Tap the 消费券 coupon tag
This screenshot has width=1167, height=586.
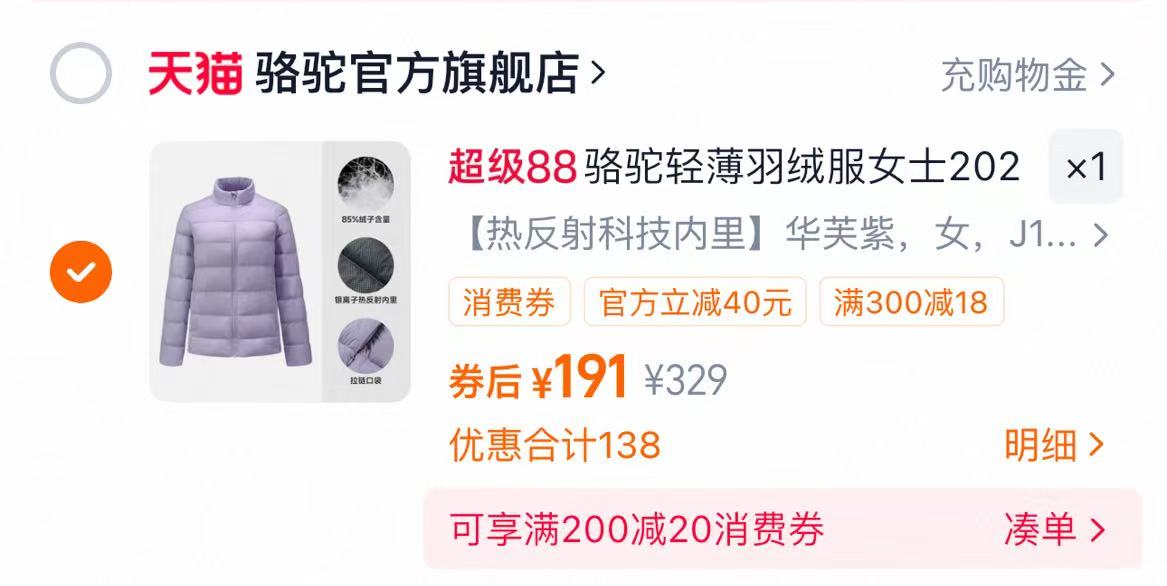509,302
